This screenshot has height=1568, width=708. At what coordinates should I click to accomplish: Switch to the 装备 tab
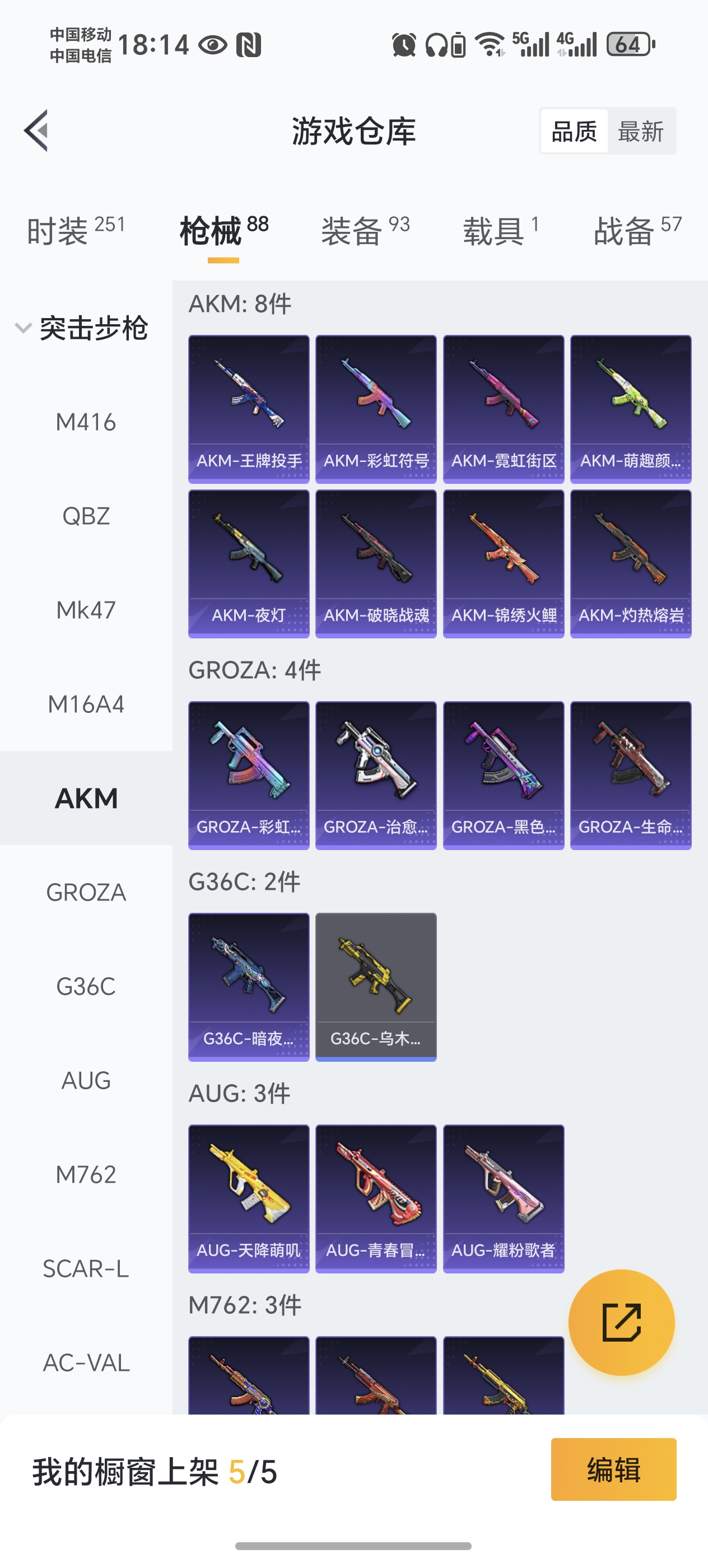click(365, 231)
